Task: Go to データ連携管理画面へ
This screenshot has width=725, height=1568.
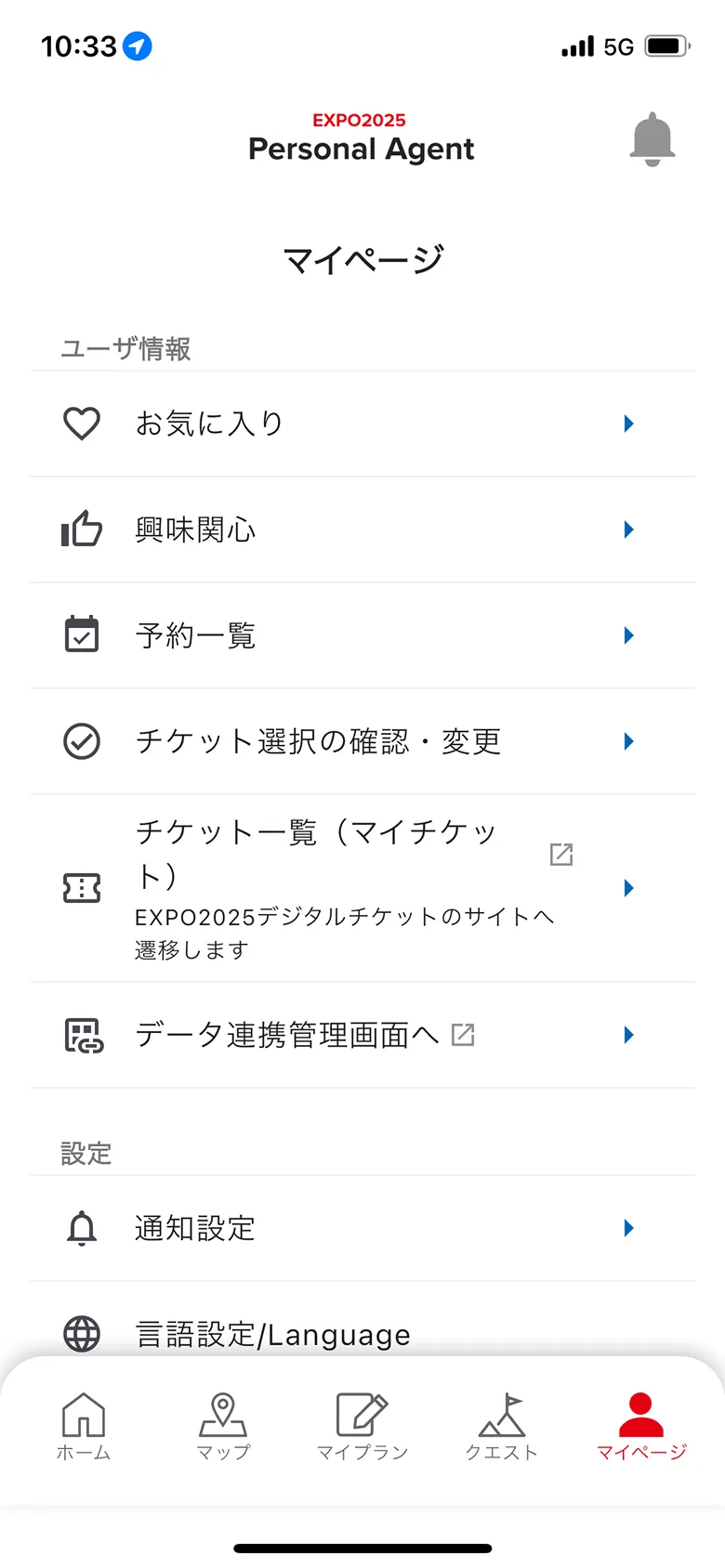Action: [362, 1035]
